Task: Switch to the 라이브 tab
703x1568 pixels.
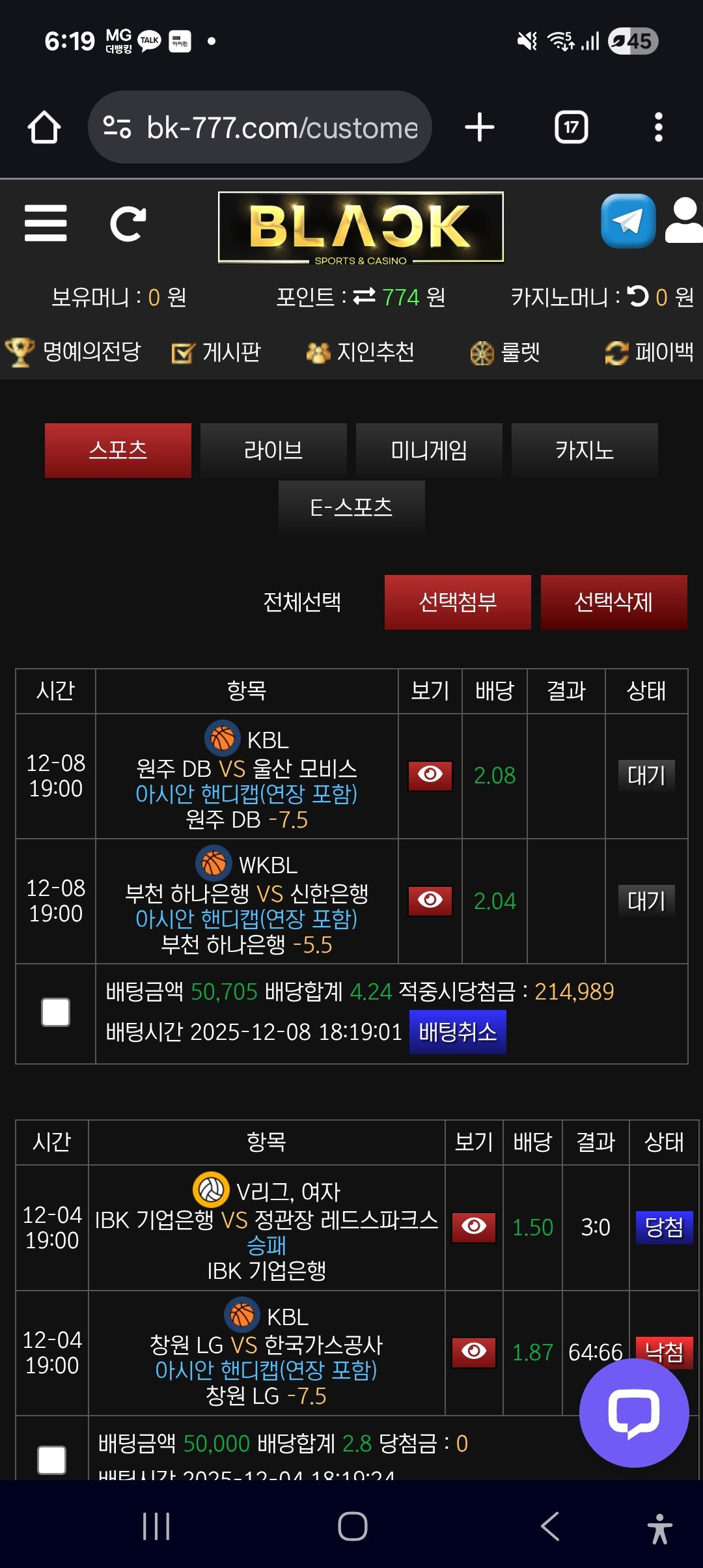Action: [273, 451]
